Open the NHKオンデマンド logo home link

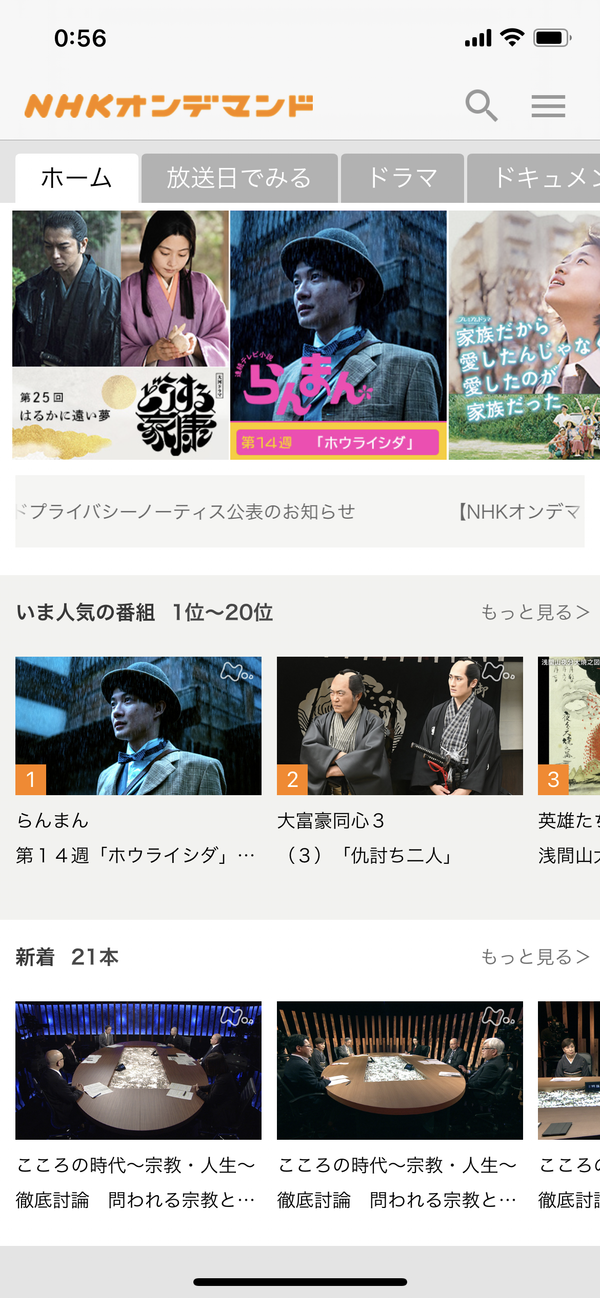click(169, 106)
